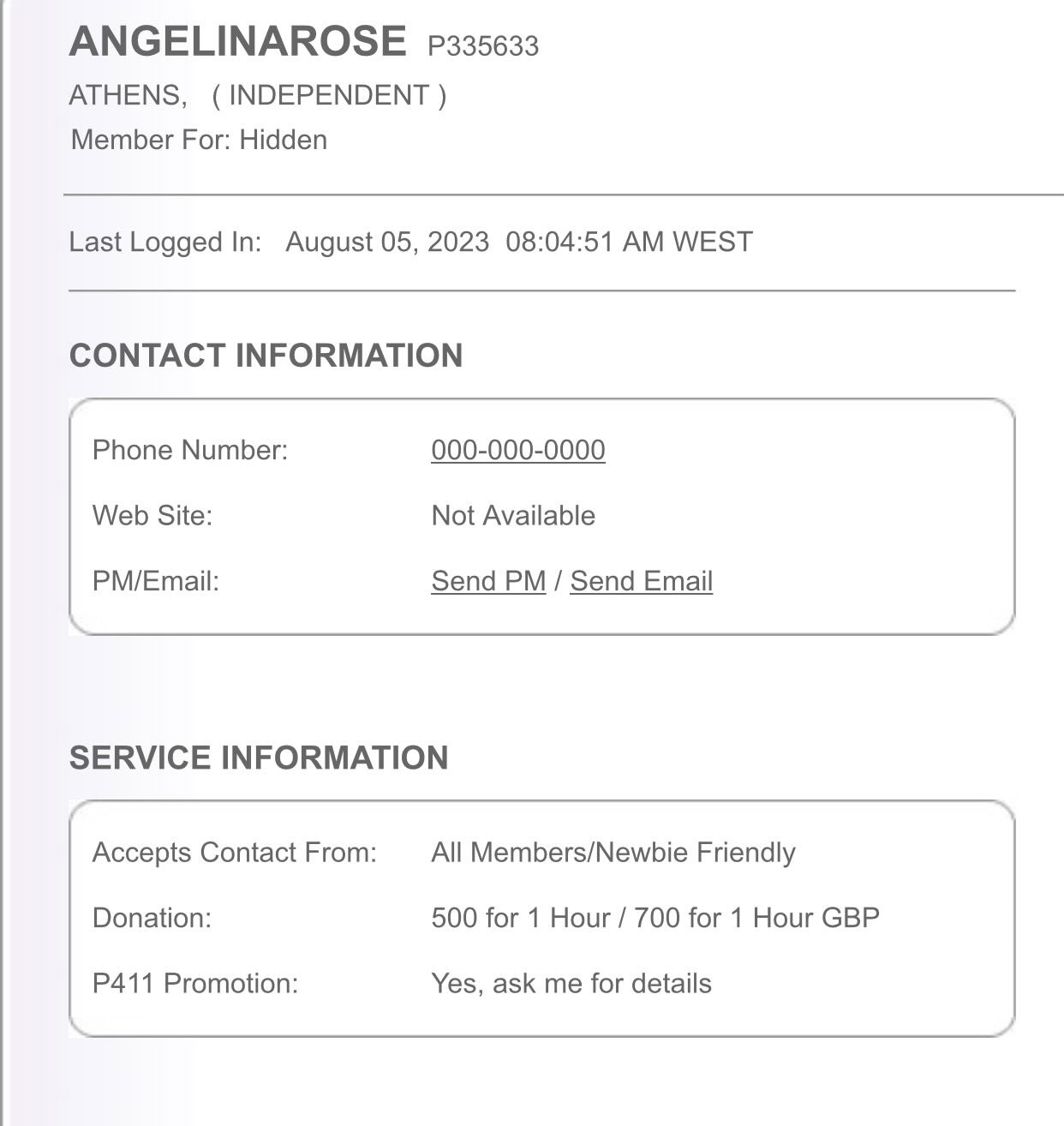This screenshot has width=1064, height=1126.
Task: Tap the phone number 000-000-0000 link
Action: (517, 450)
